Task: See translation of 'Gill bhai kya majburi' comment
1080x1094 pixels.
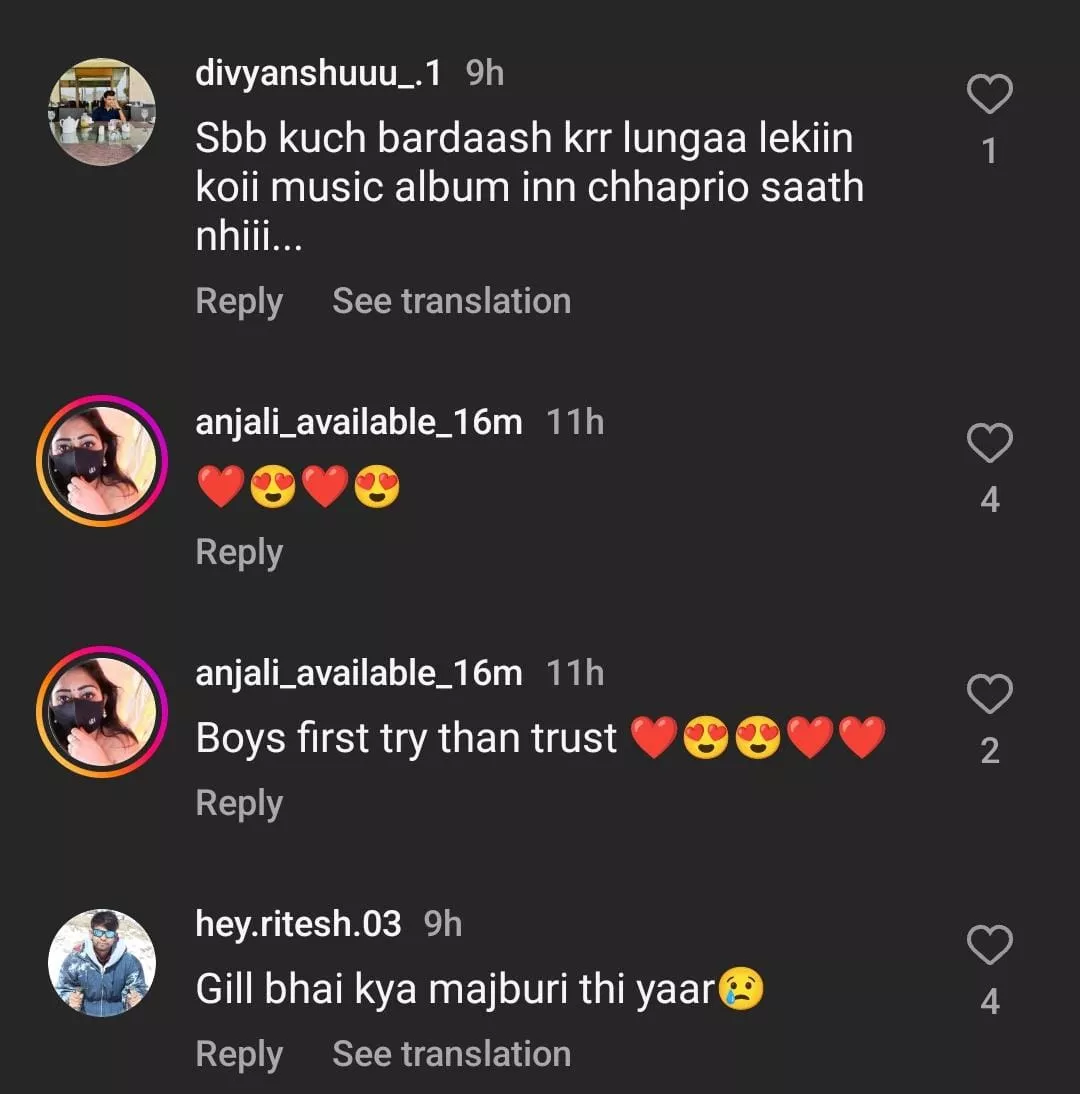Action: pyautogui.click(x=451, y=1054)
